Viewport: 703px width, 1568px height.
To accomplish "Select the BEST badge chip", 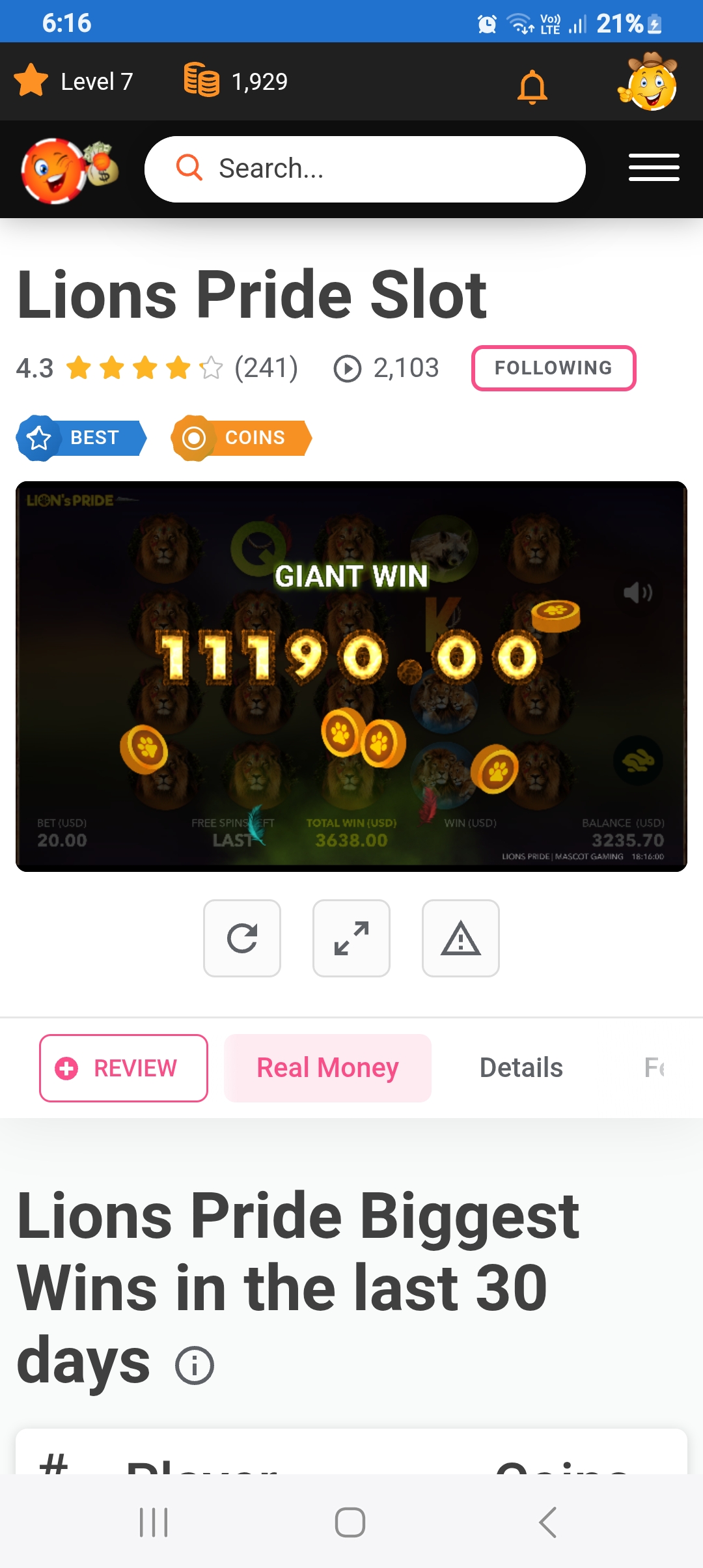I will [x=81, y=438].
